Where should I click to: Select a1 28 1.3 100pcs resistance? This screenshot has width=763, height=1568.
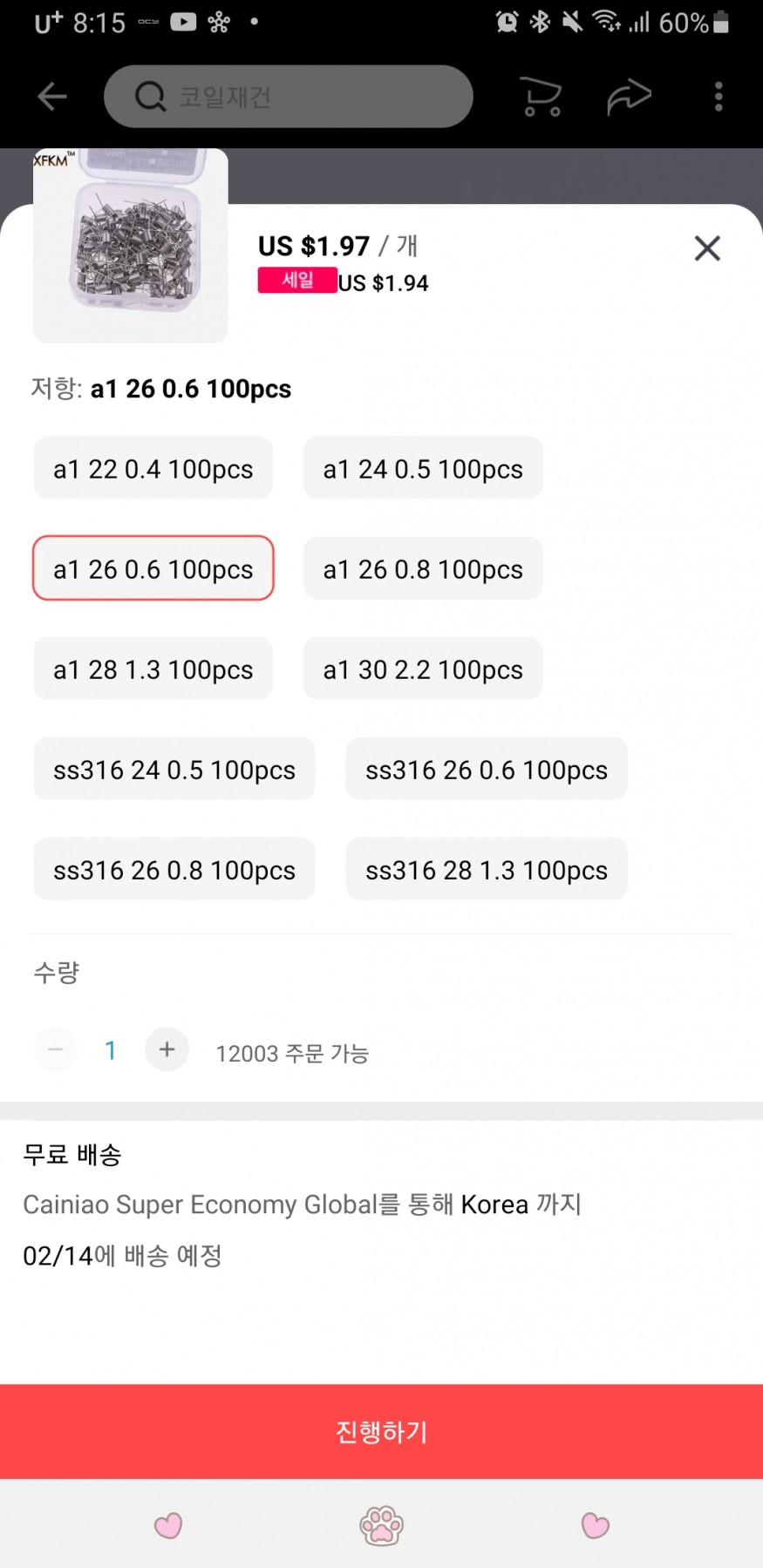click(x=153, y=669)
